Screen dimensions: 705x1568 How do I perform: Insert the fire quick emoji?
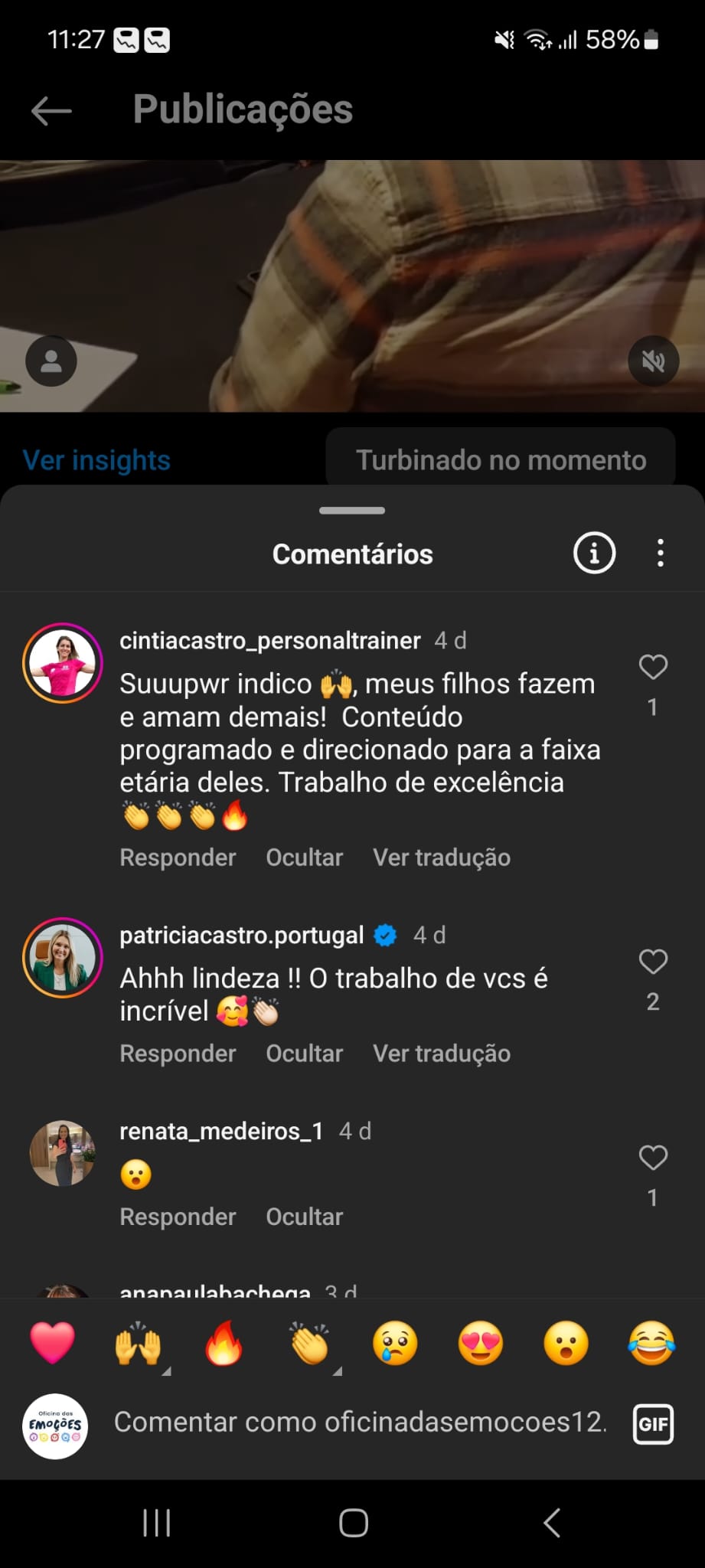pos(224,1343)
